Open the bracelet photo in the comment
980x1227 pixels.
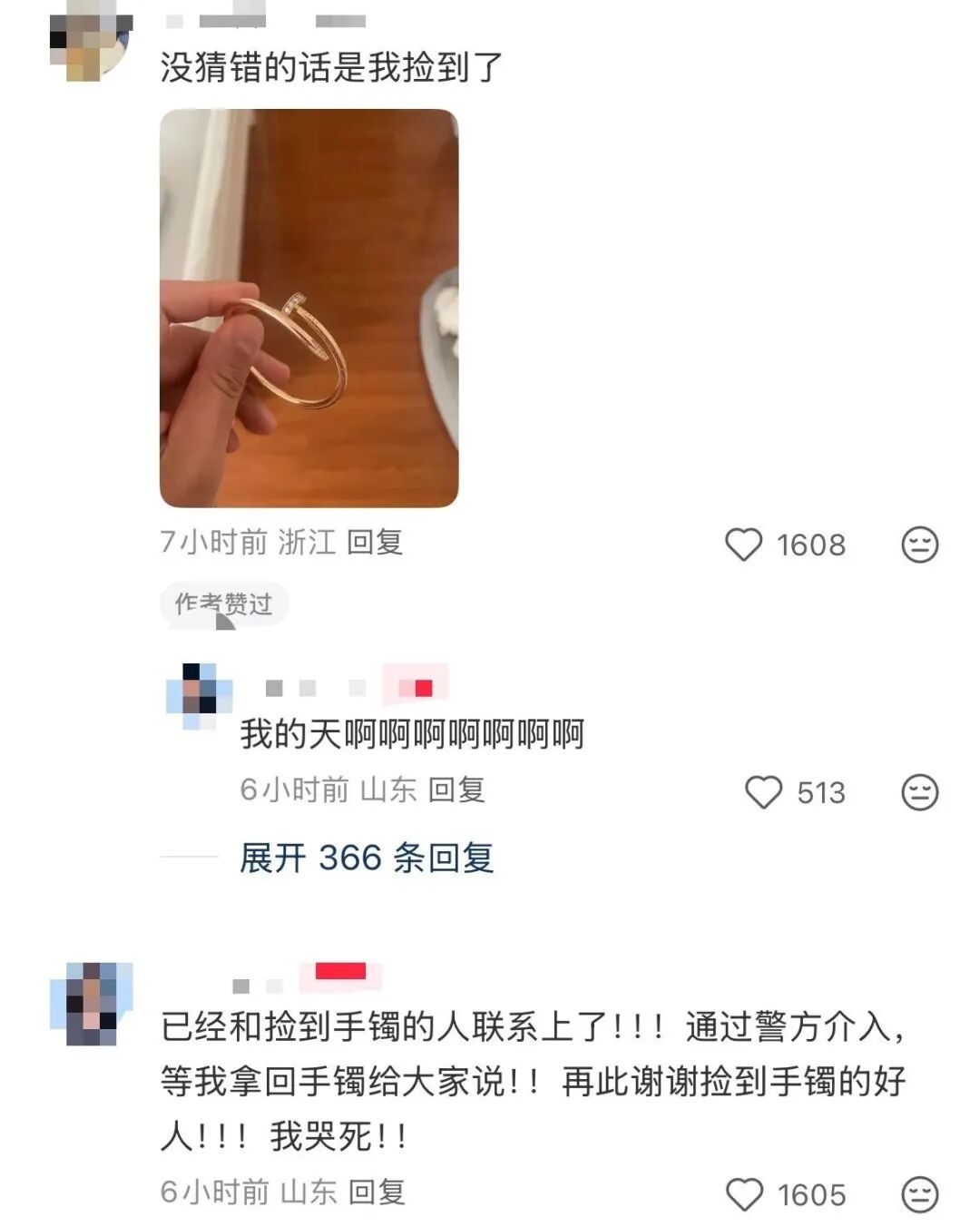pos(309,308)
